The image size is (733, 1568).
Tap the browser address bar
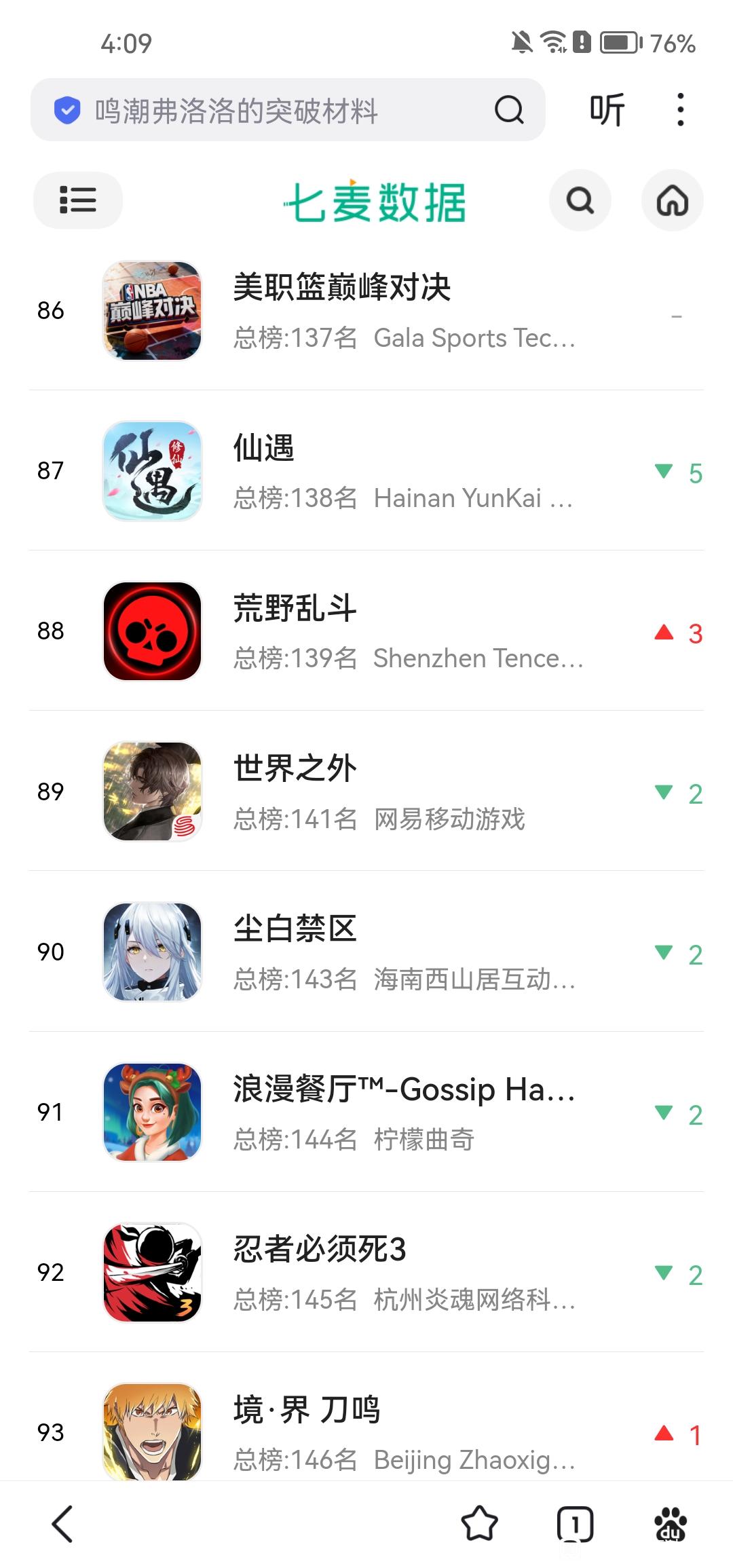271,110
